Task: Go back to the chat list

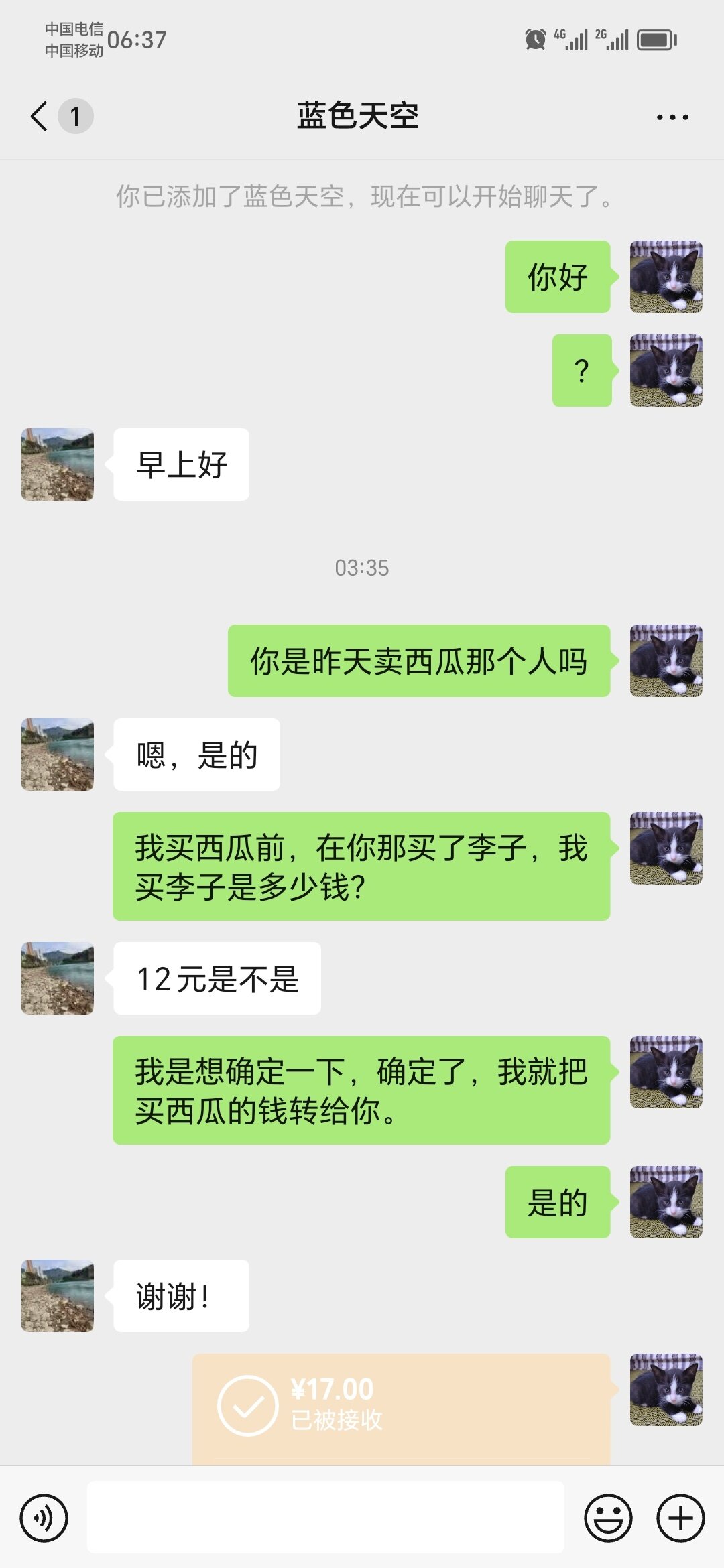Action: point(40,116)
